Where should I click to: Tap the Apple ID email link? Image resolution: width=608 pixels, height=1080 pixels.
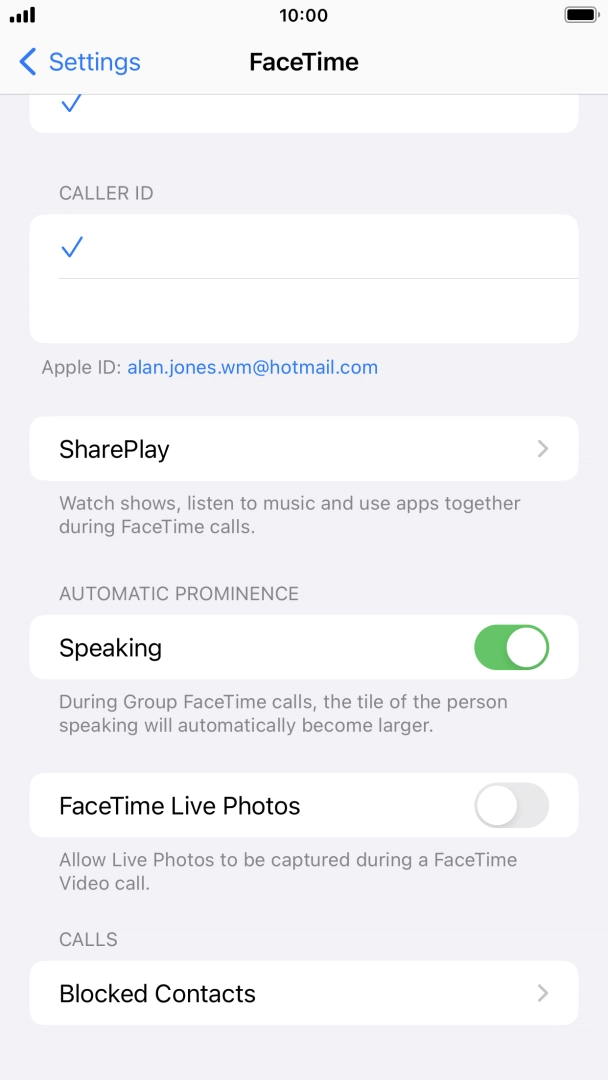252,367
